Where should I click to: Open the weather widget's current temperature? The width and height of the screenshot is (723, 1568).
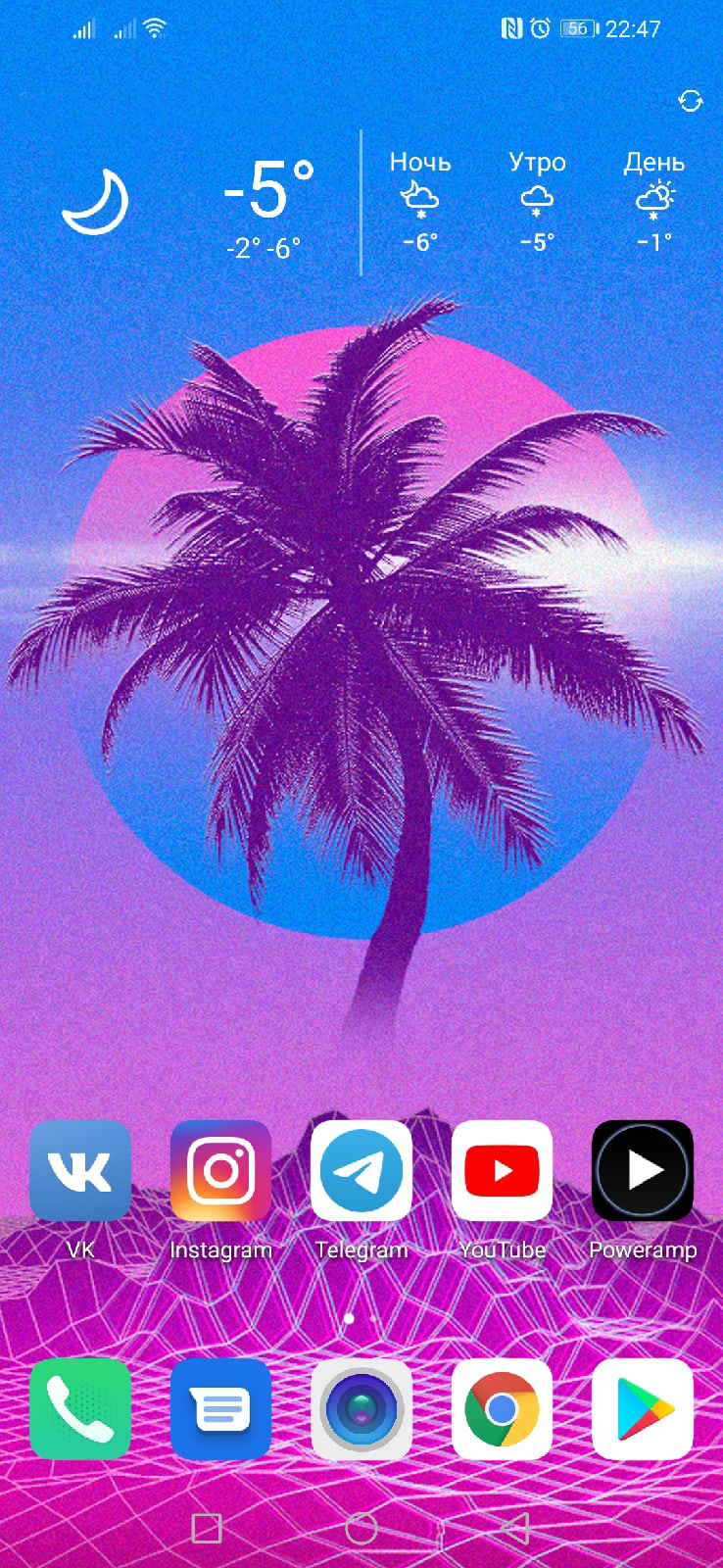[x=268, y=190]
